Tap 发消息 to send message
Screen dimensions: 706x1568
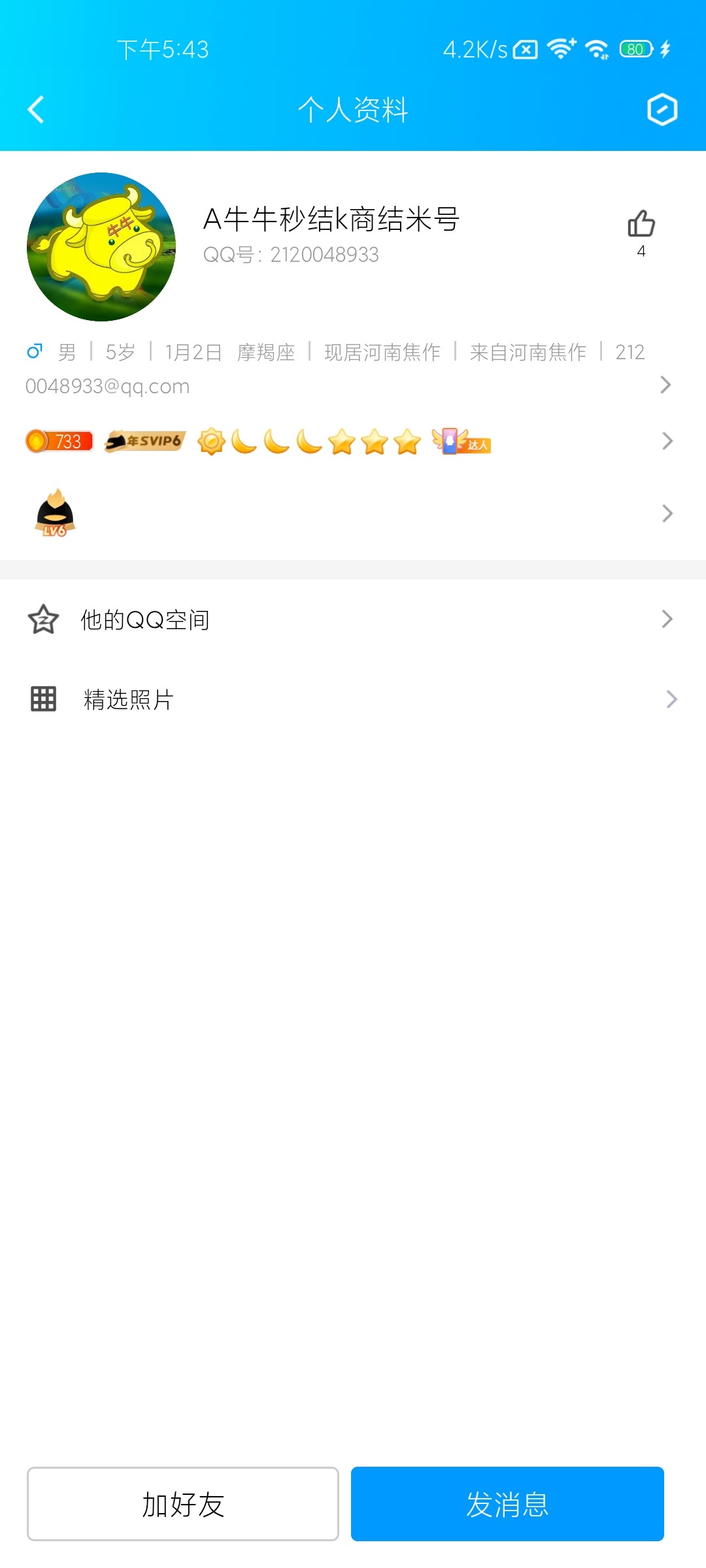coord(507,1504)
